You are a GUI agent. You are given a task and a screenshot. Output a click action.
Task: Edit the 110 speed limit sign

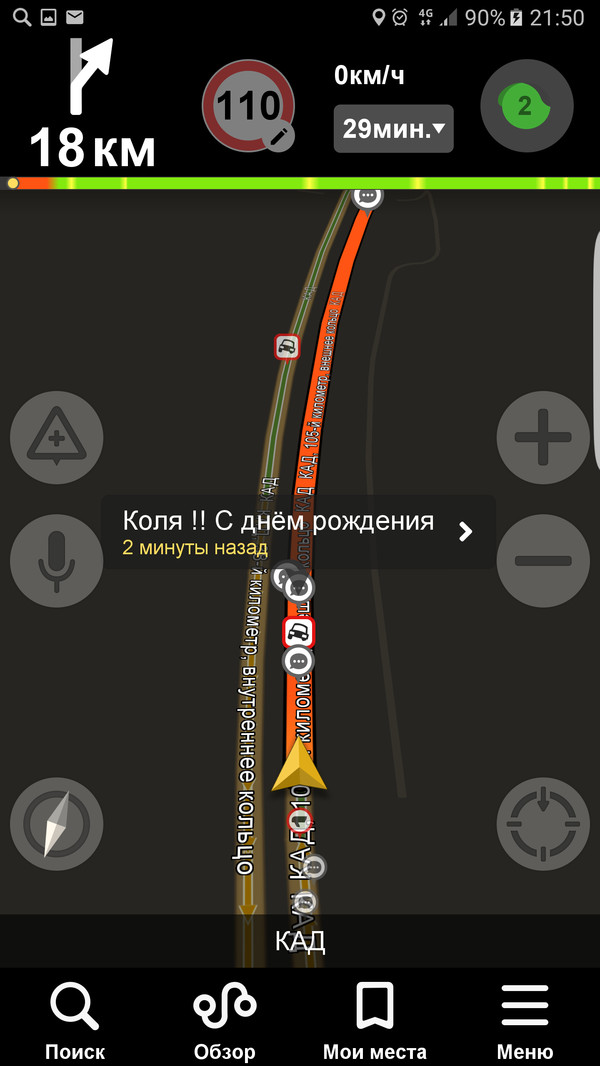click(x=249, y=106)
